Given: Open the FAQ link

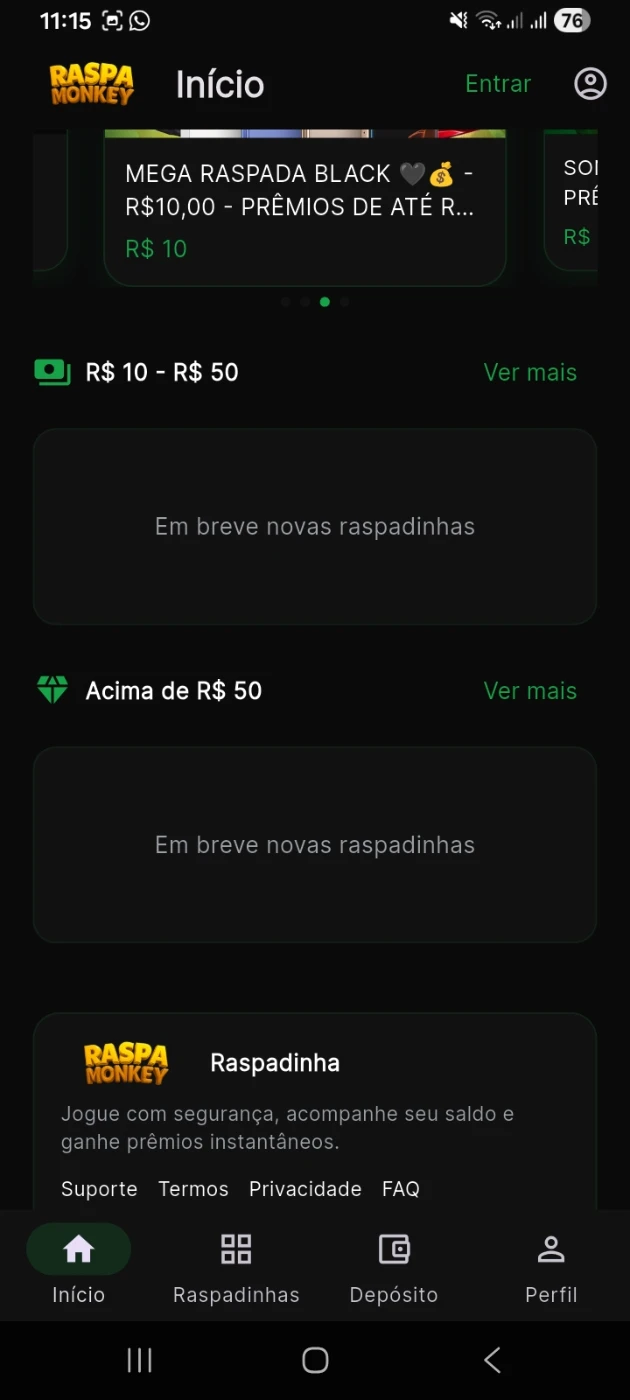Looking at the screenshot, I should coord(401,1189).
